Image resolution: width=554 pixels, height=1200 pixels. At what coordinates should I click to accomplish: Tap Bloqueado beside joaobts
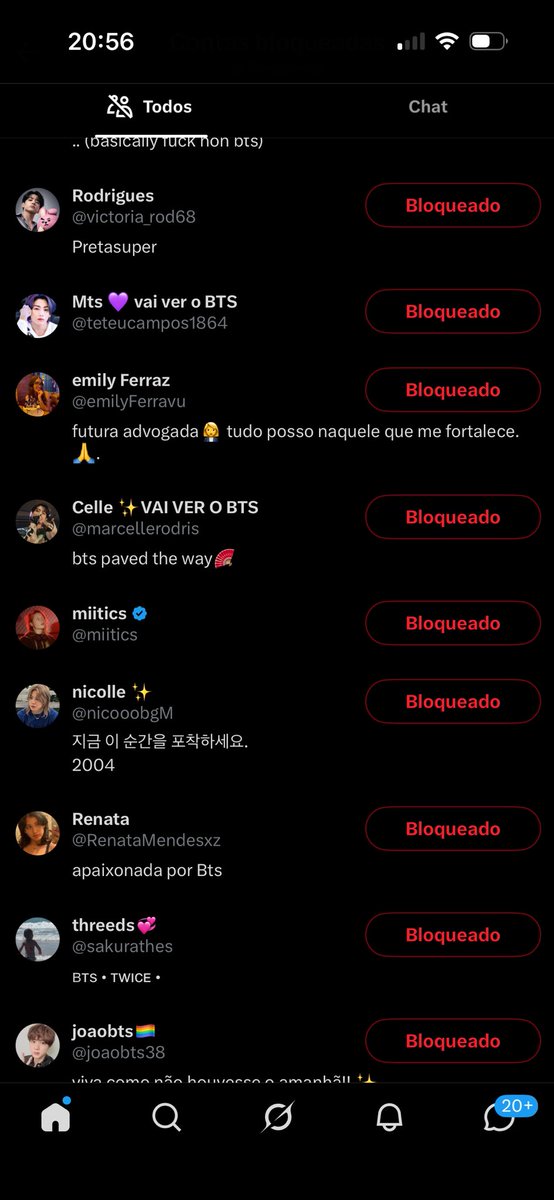point(452,1041)
